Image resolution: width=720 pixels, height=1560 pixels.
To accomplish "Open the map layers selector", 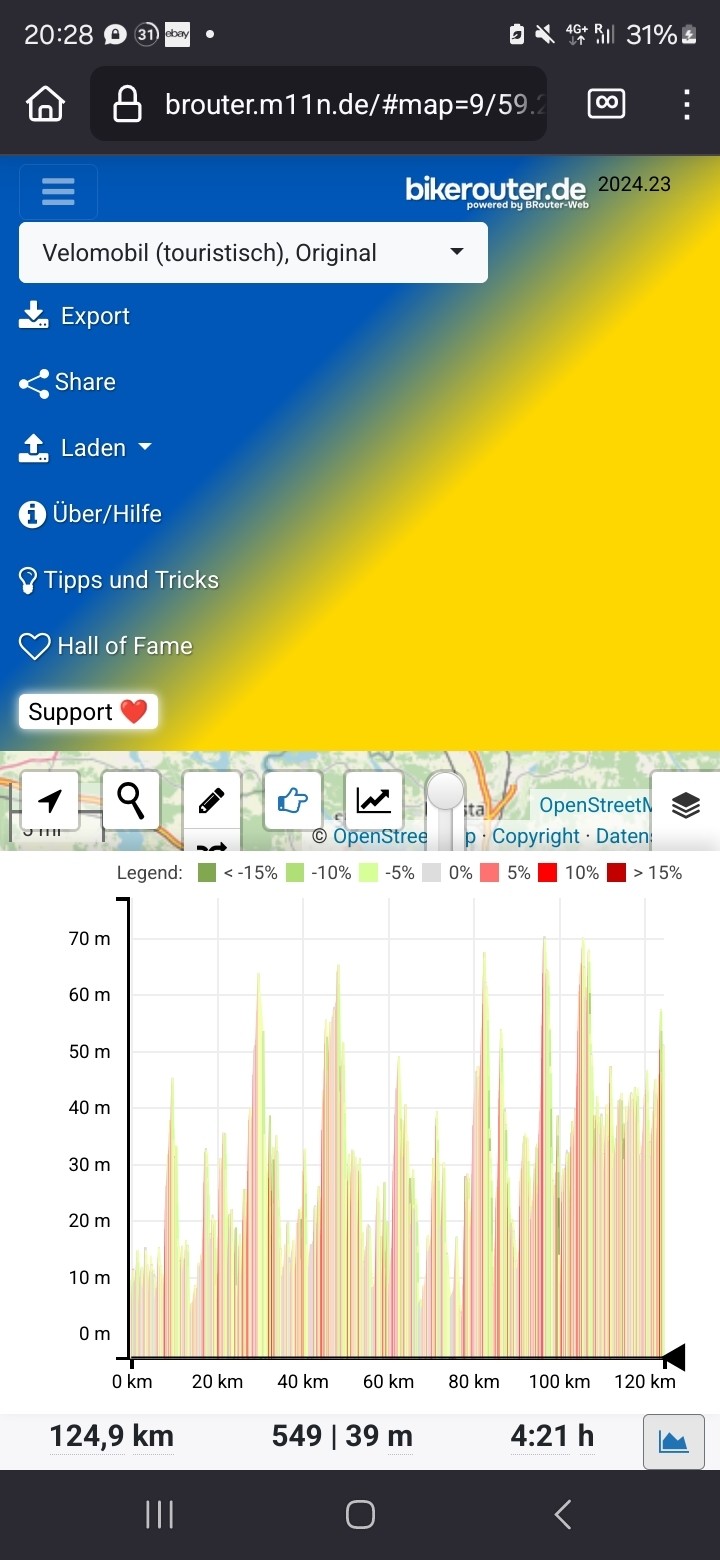I will pyautogui.click(x=685, y=805).
